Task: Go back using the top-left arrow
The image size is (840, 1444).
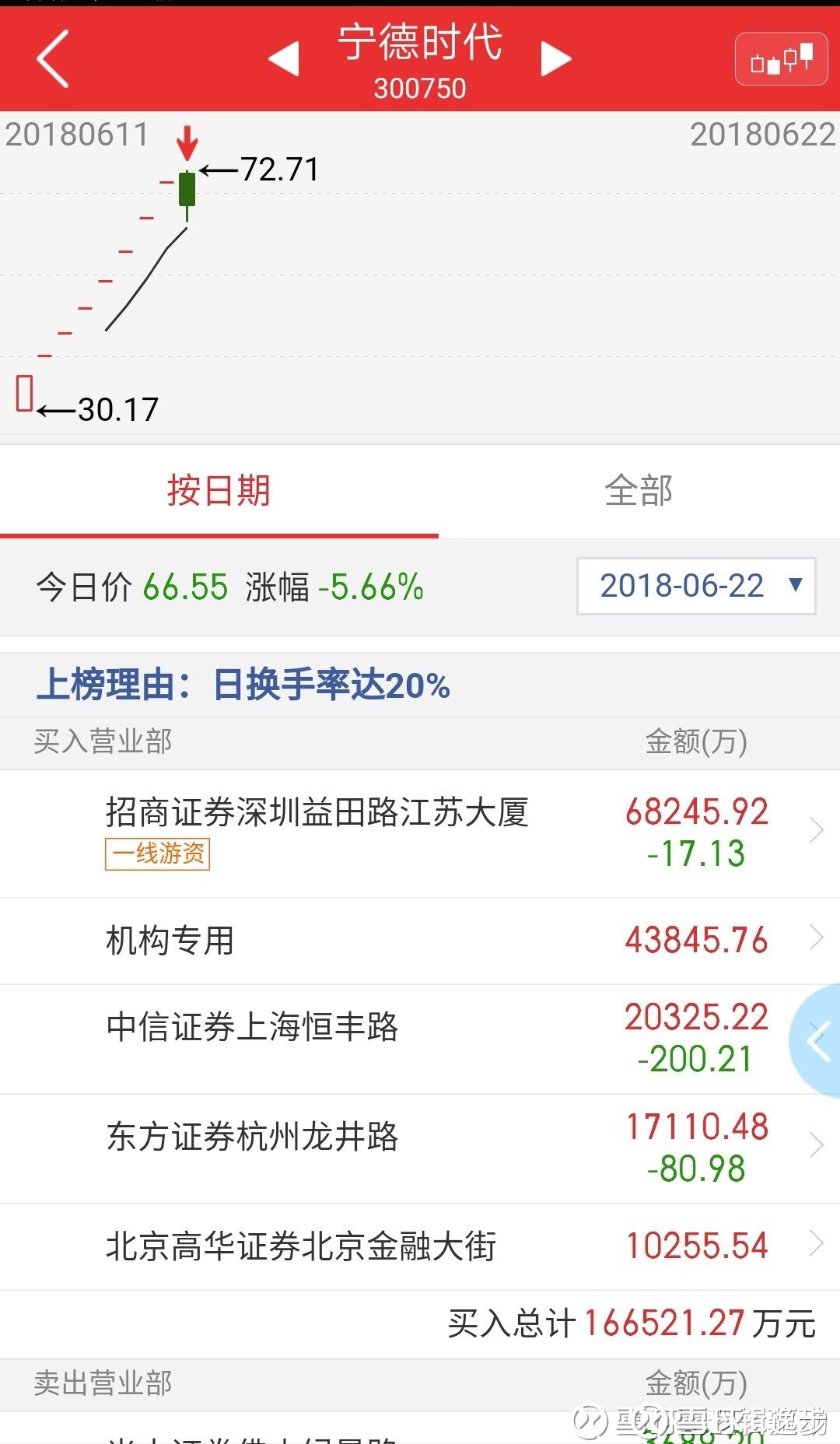Action: pyautogui.click(x=53, y=58)
